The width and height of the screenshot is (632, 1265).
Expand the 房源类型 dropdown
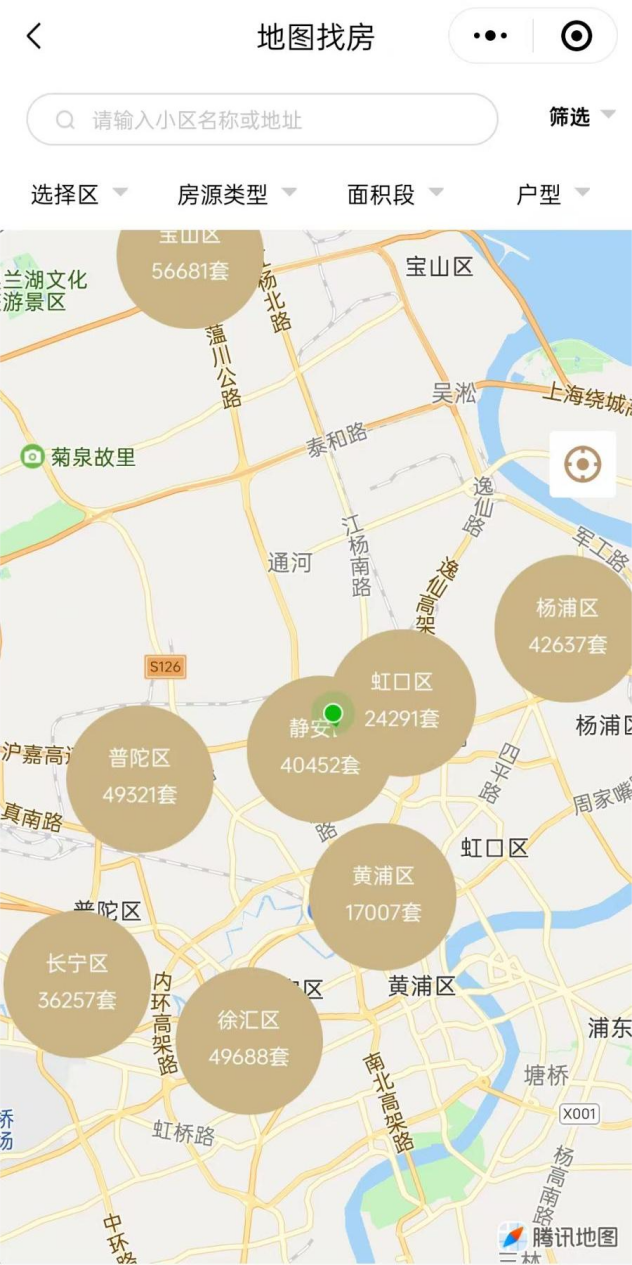236,195
